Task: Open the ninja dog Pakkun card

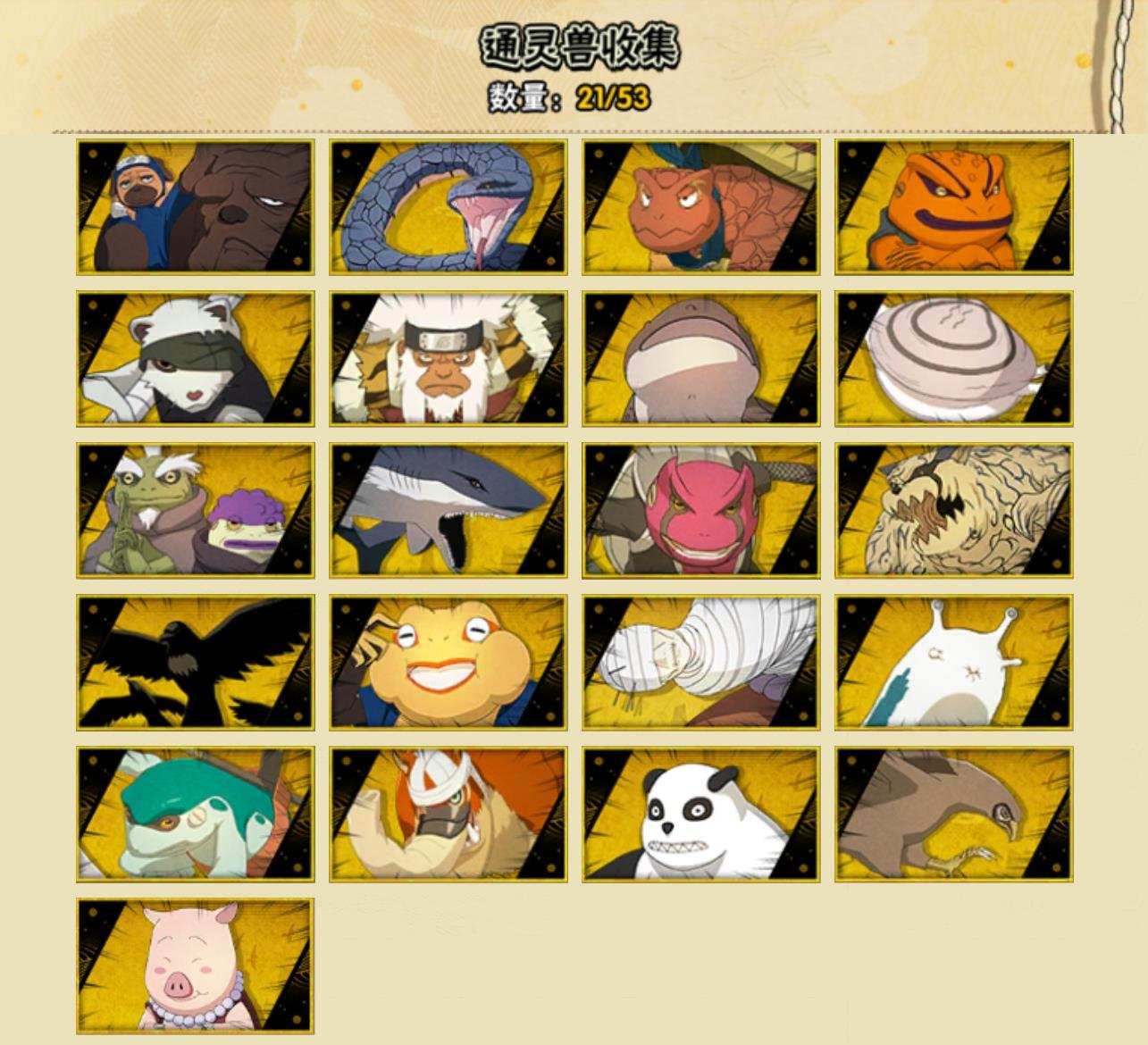Action: (x=195, y=207)
